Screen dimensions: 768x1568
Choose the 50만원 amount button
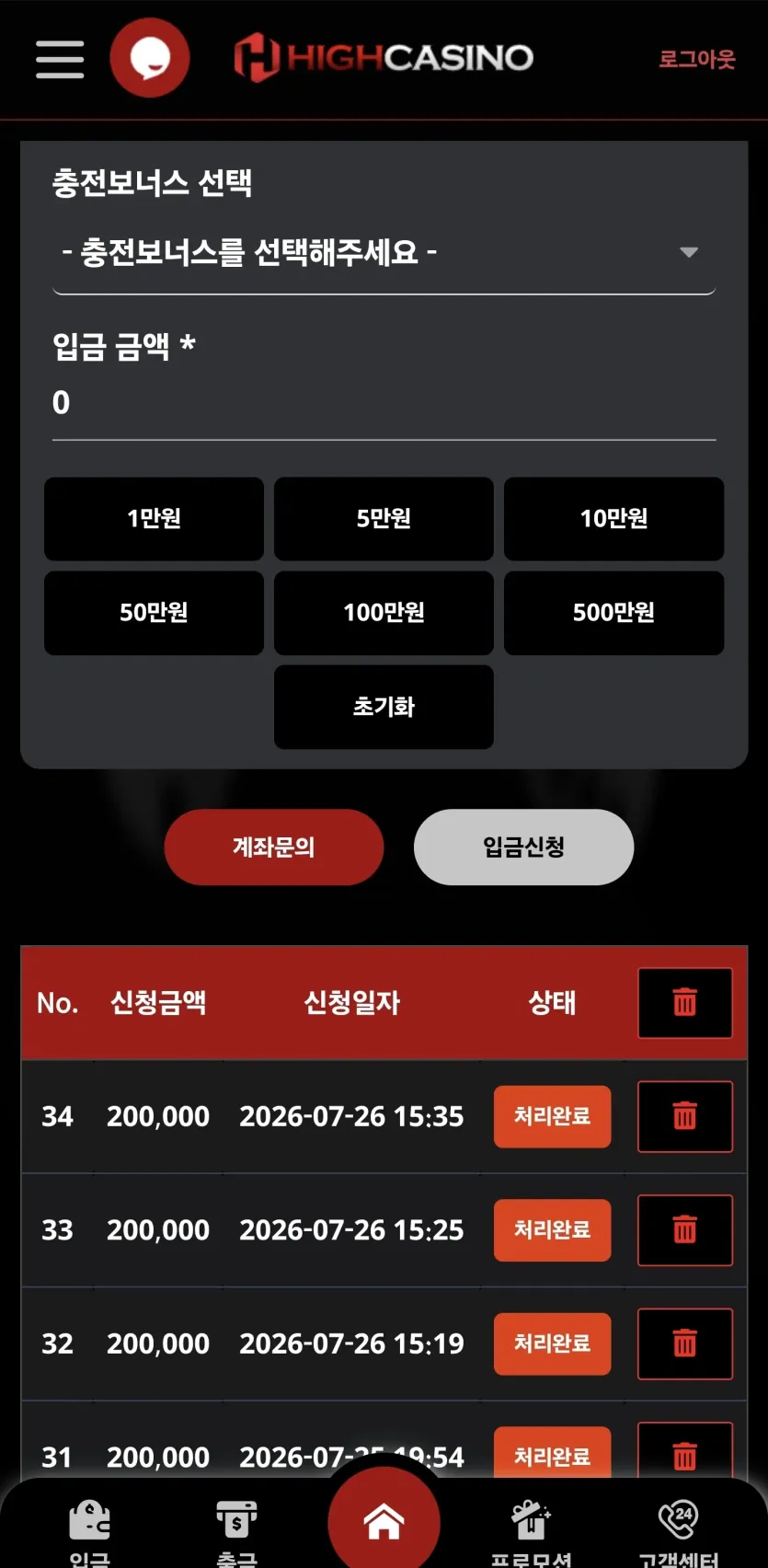click(x=154, y=613)
